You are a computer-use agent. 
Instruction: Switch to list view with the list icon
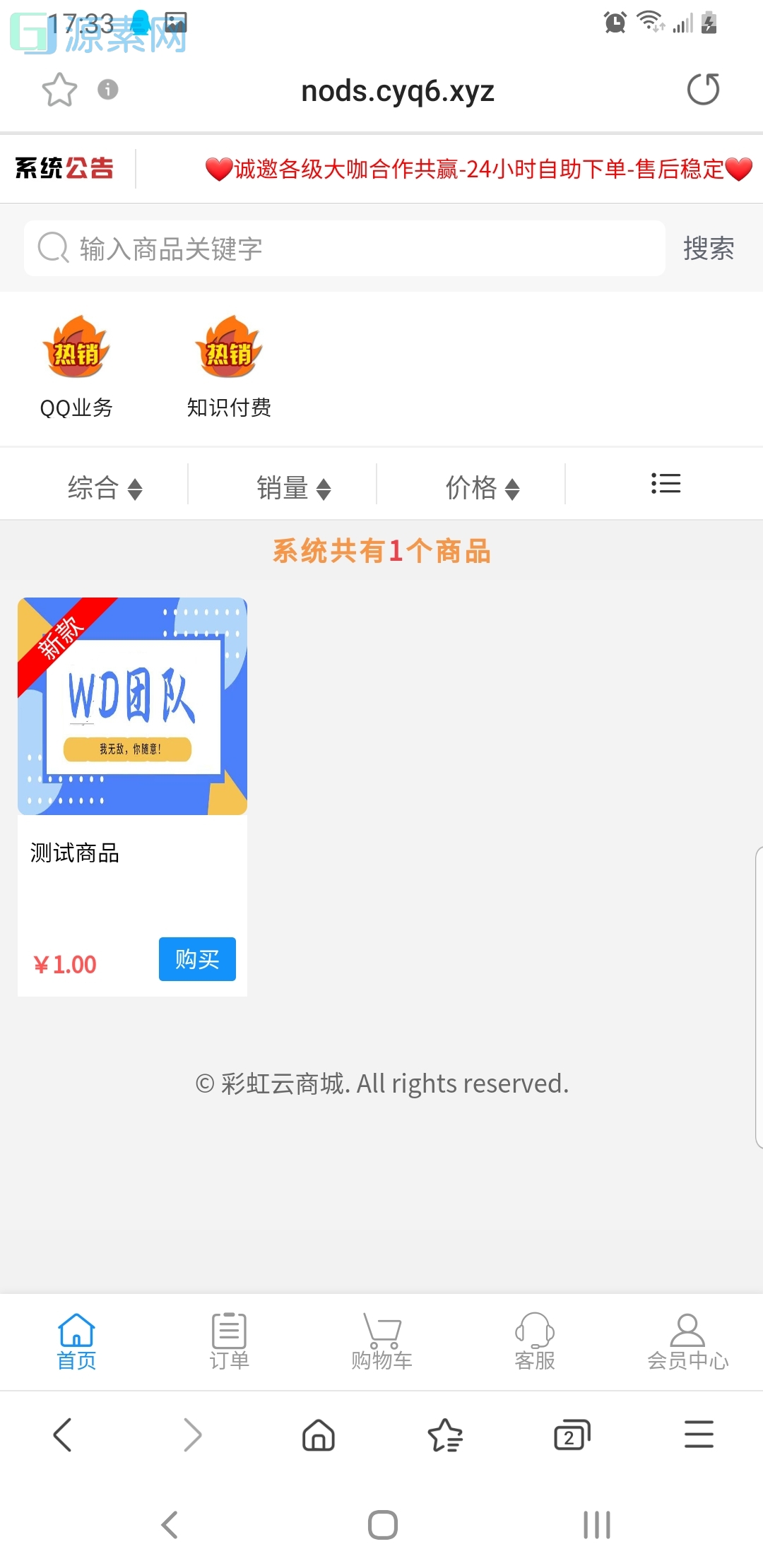pos(665,483)
